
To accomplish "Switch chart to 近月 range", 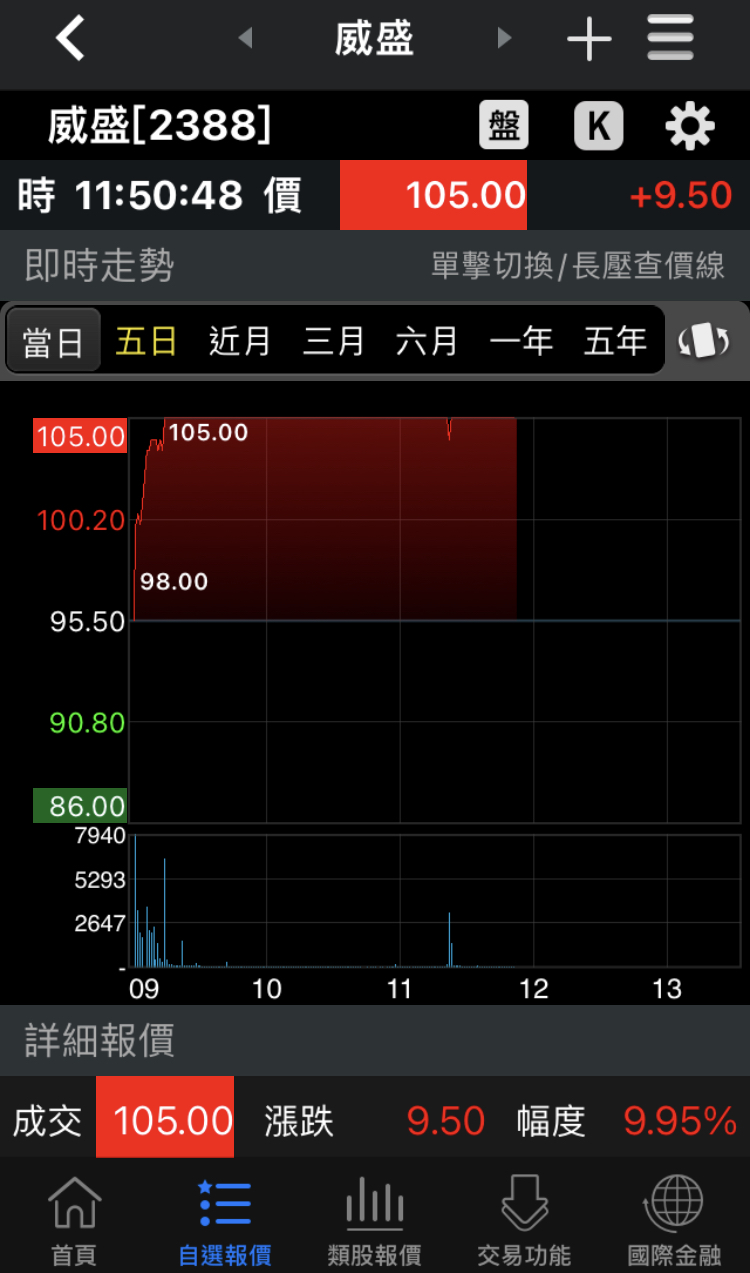I will (x=240, y=341).
